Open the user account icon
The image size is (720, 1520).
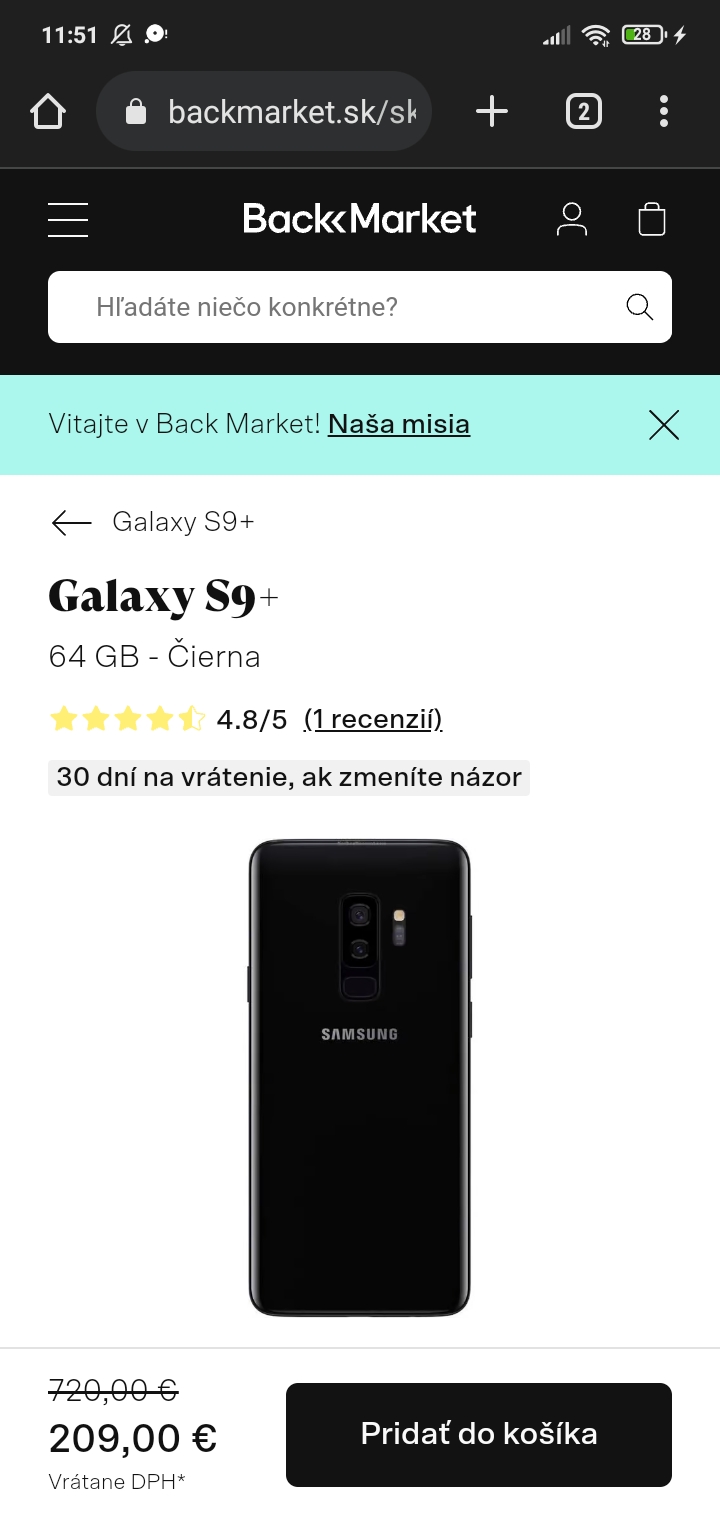(x=572, y=219)
